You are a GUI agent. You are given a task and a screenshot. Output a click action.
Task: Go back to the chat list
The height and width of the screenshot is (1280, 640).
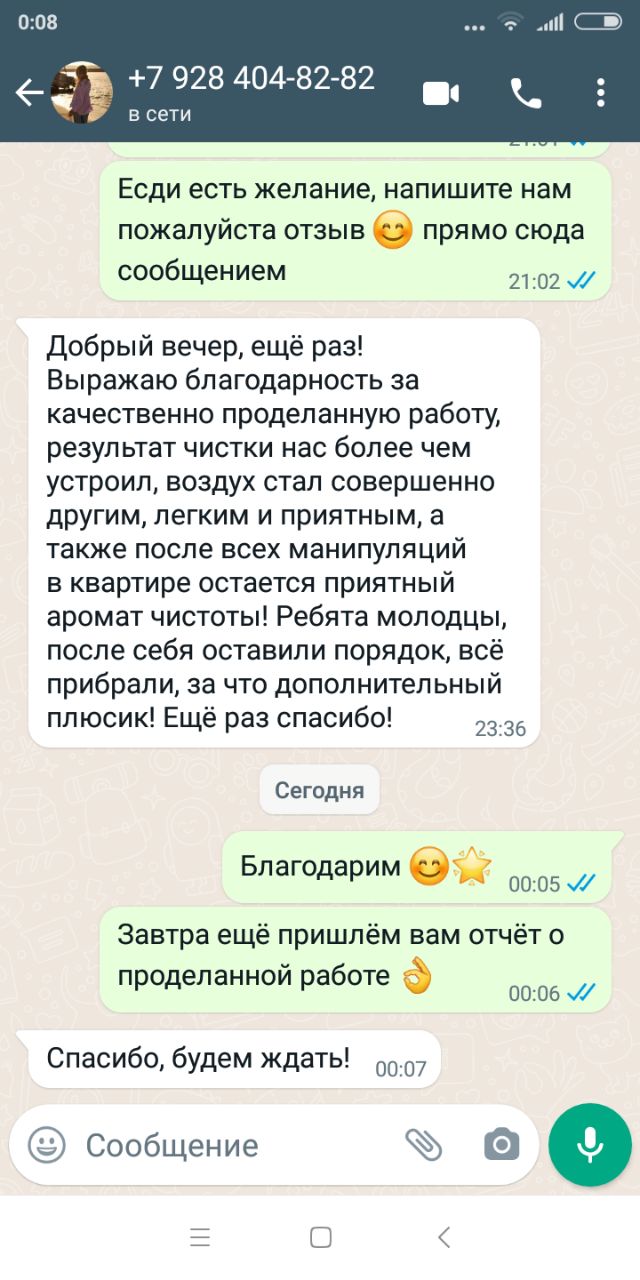click(29, 93)
